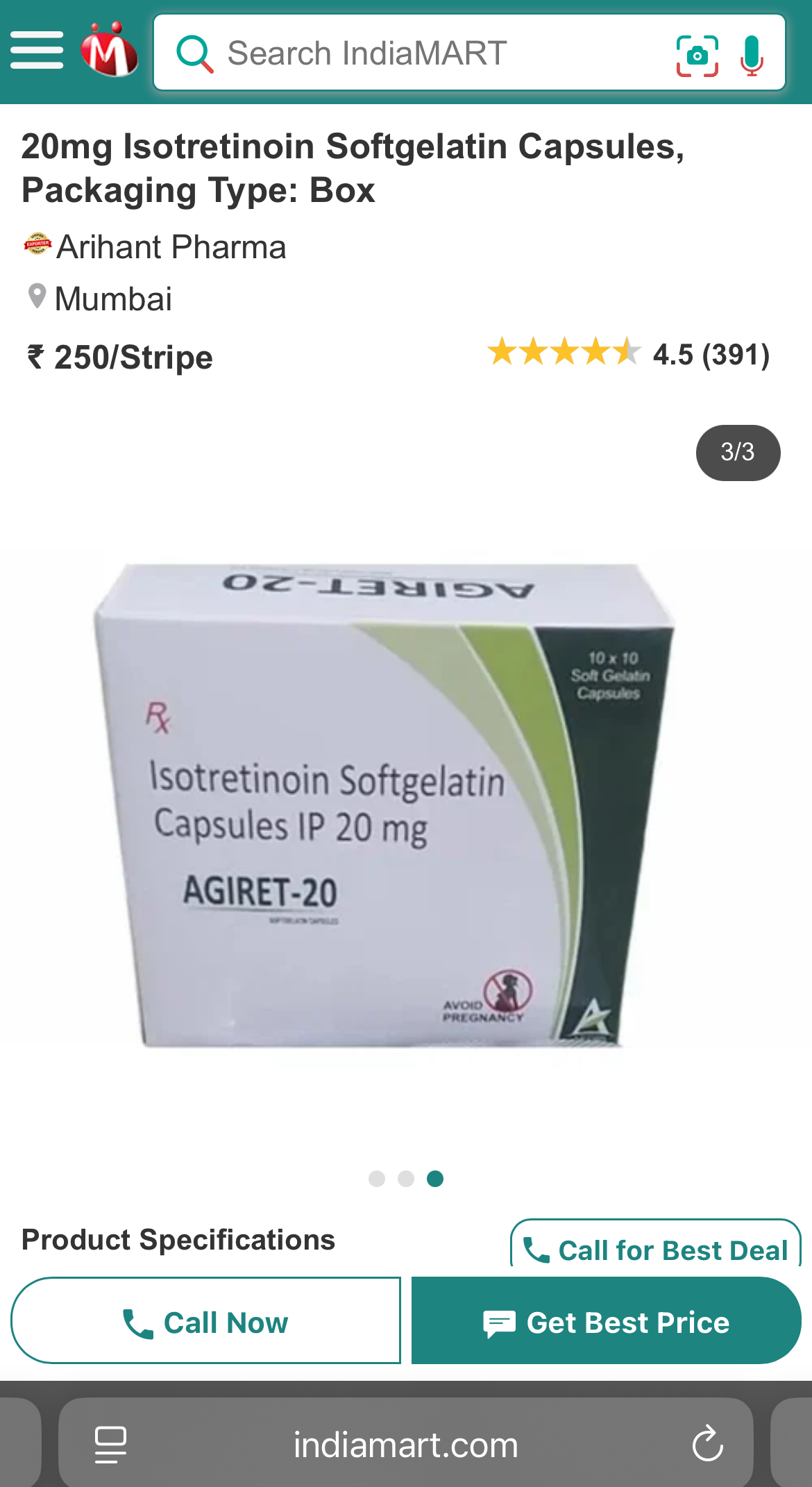Request a quote via Get Best Price
This screenshot has width=812, height=1487.
coord(606,1322)
